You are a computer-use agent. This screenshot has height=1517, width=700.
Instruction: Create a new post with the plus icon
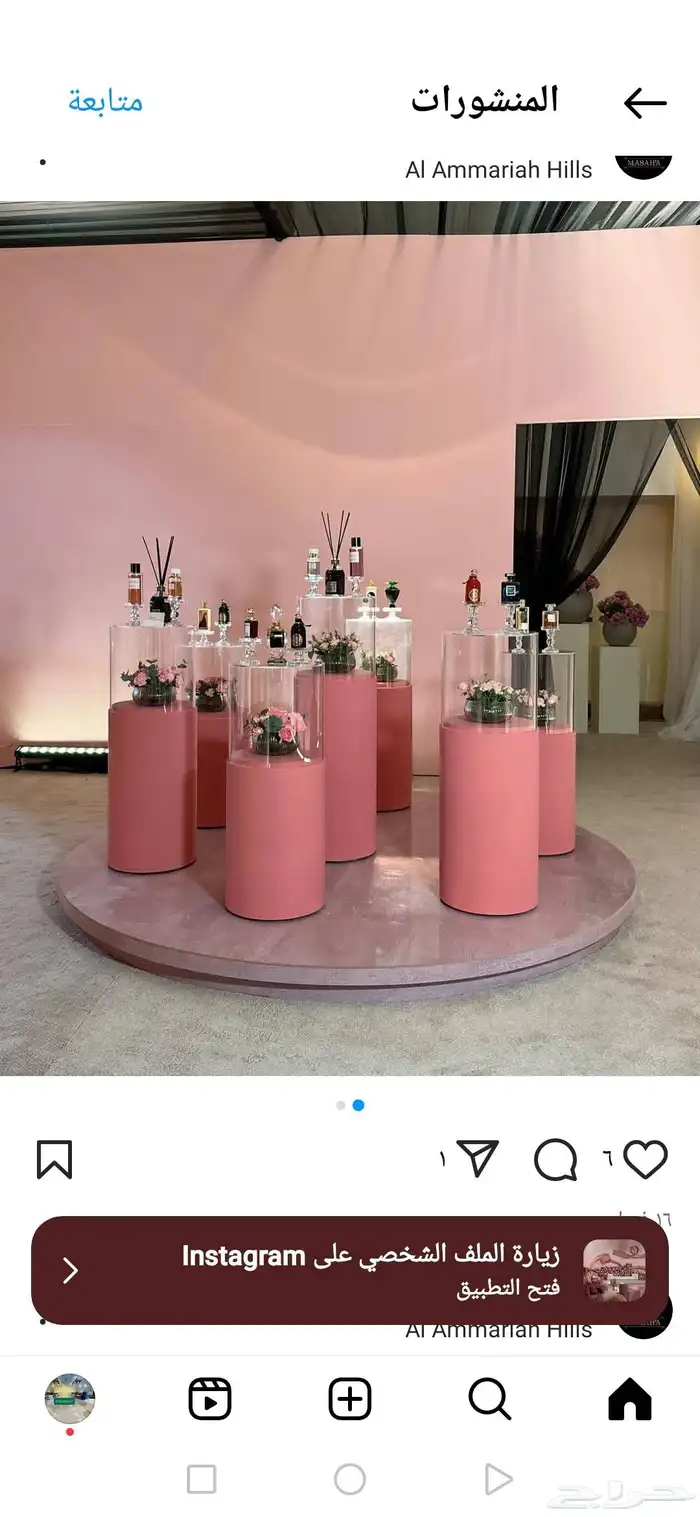[x=350, y=1399]
